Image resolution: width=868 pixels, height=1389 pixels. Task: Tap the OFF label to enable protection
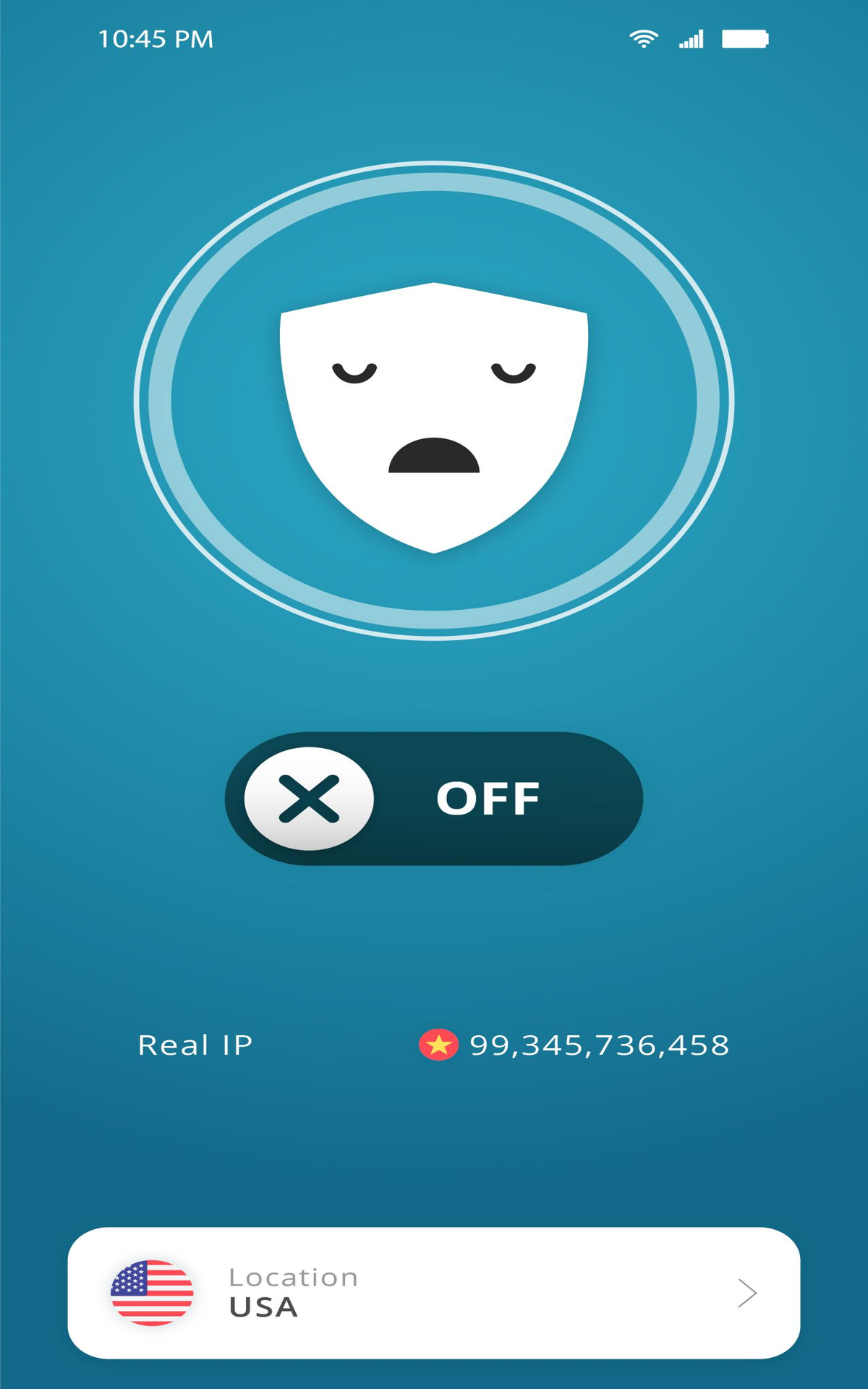coord(488,799)
